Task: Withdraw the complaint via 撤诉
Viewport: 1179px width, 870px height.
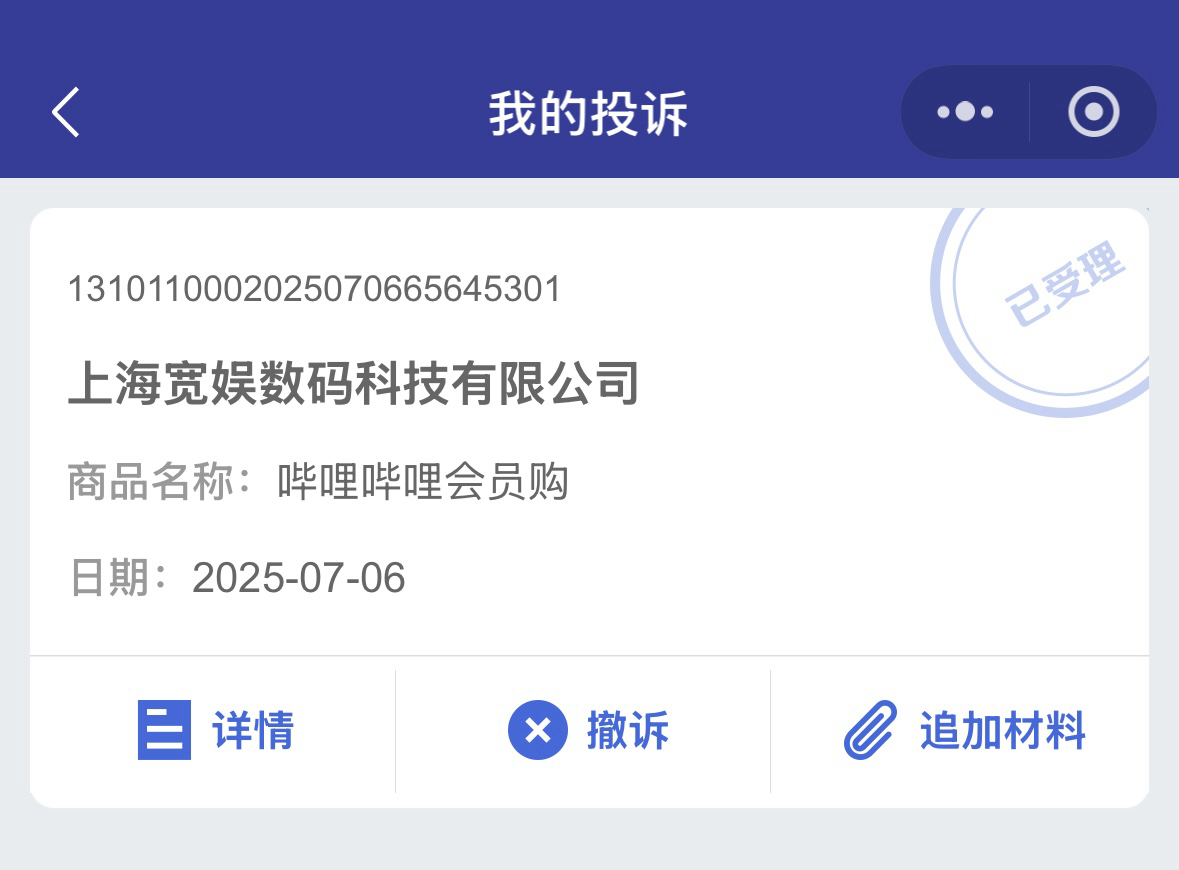Action: pos(587,731)
